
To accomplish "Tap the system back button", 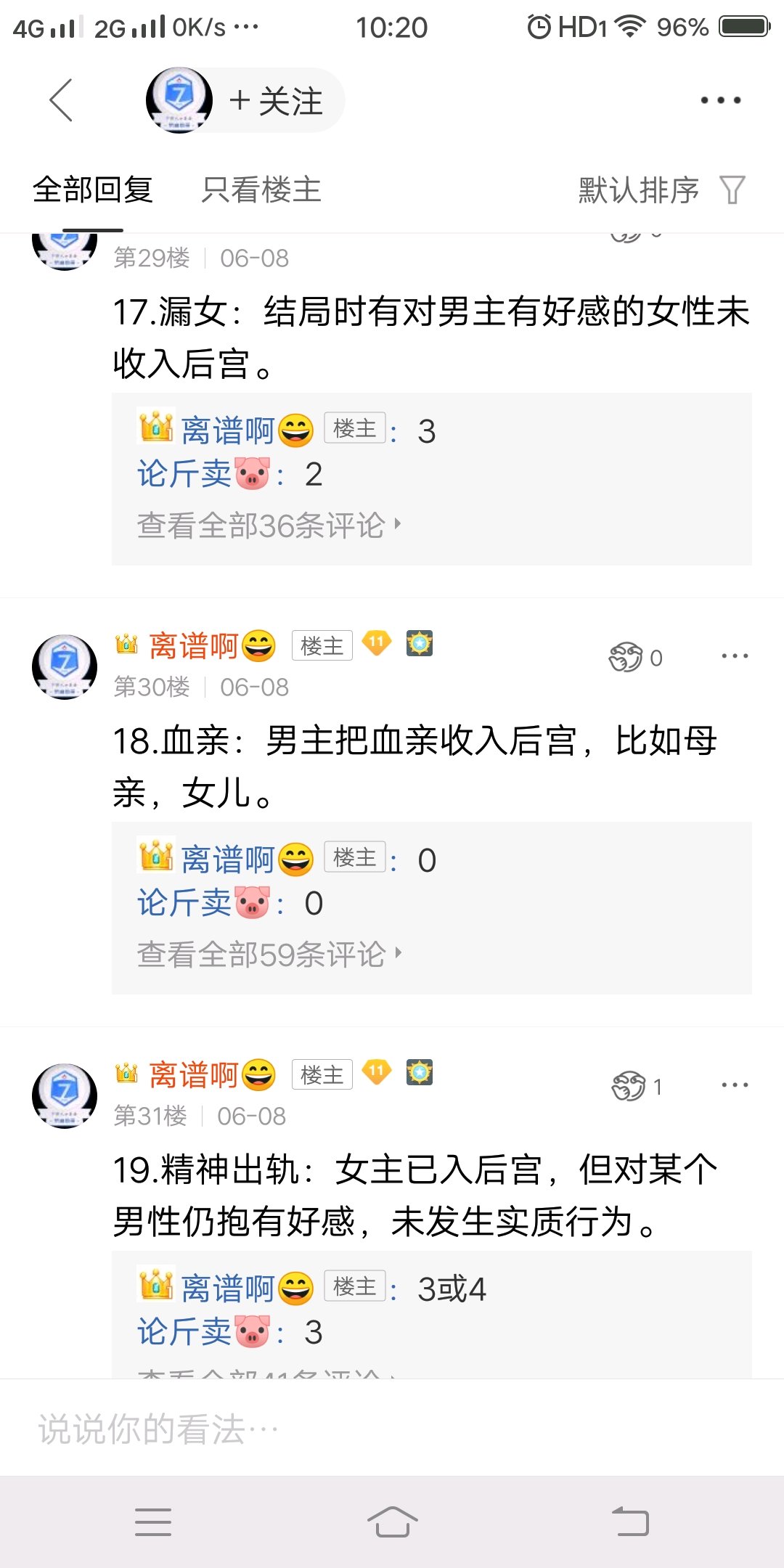I will 630,1522.
